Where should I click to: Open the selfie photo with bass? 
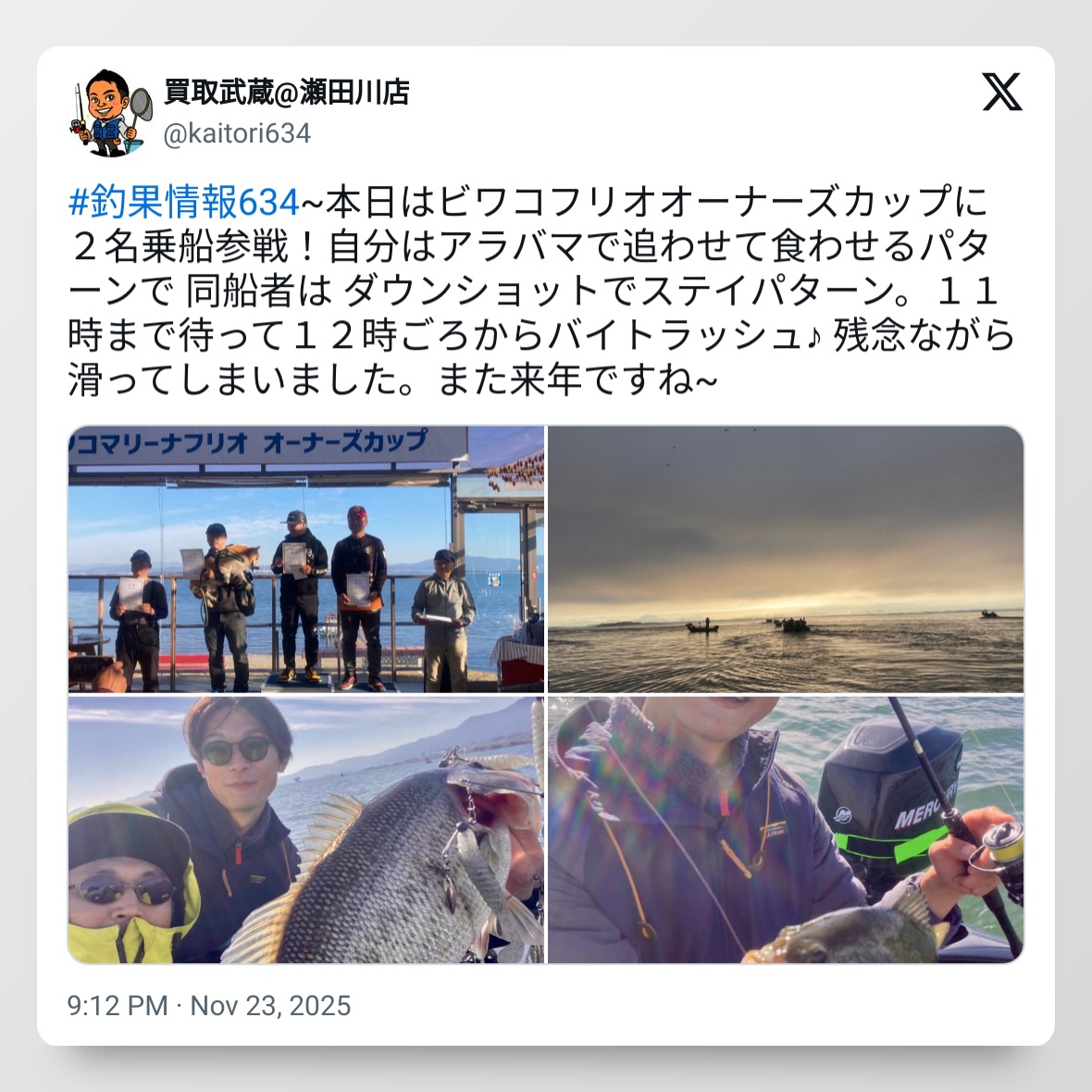click(306, 830)
